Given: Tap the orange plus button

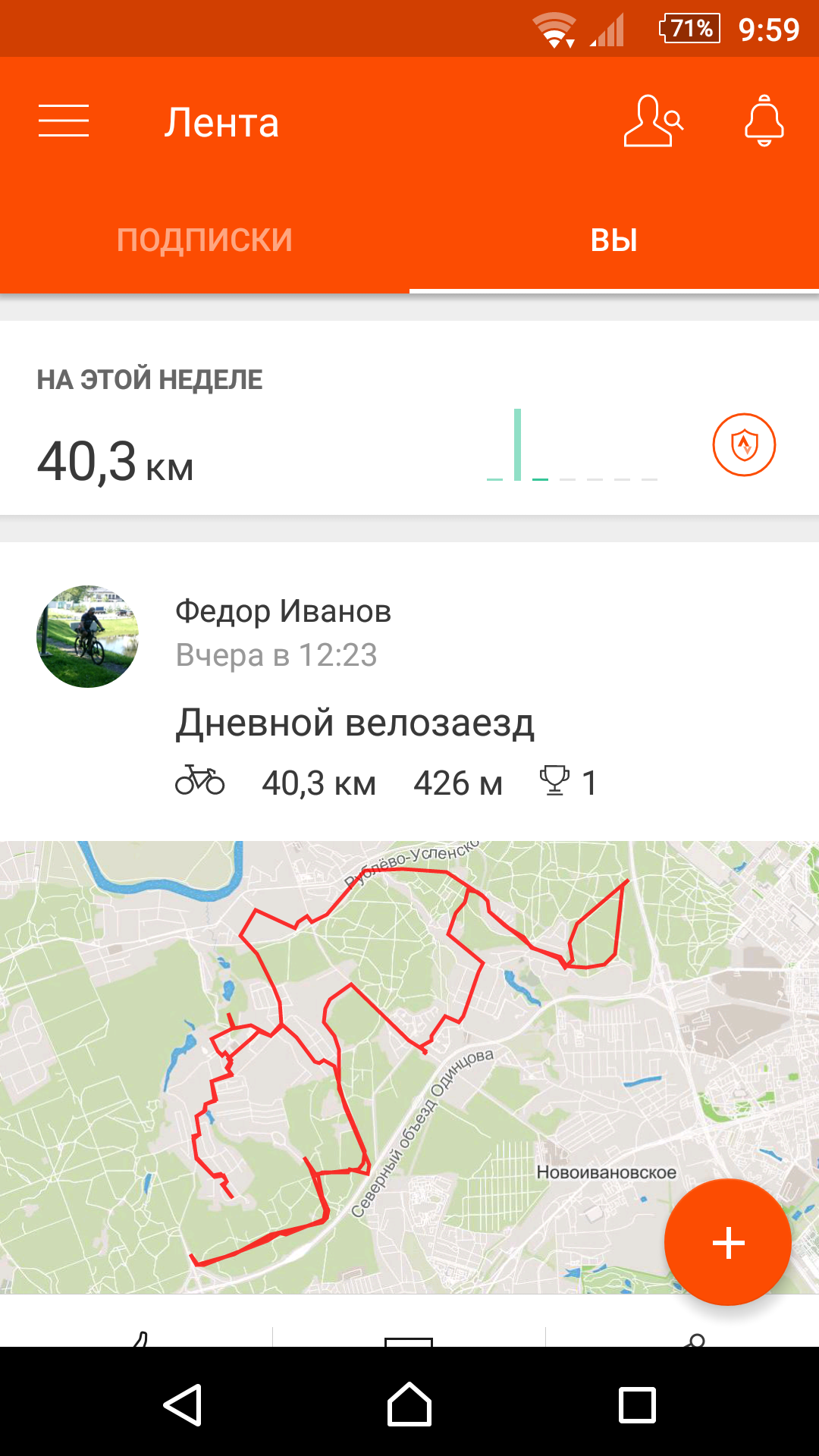Looking at the screenshot, I should point(728,1243).
